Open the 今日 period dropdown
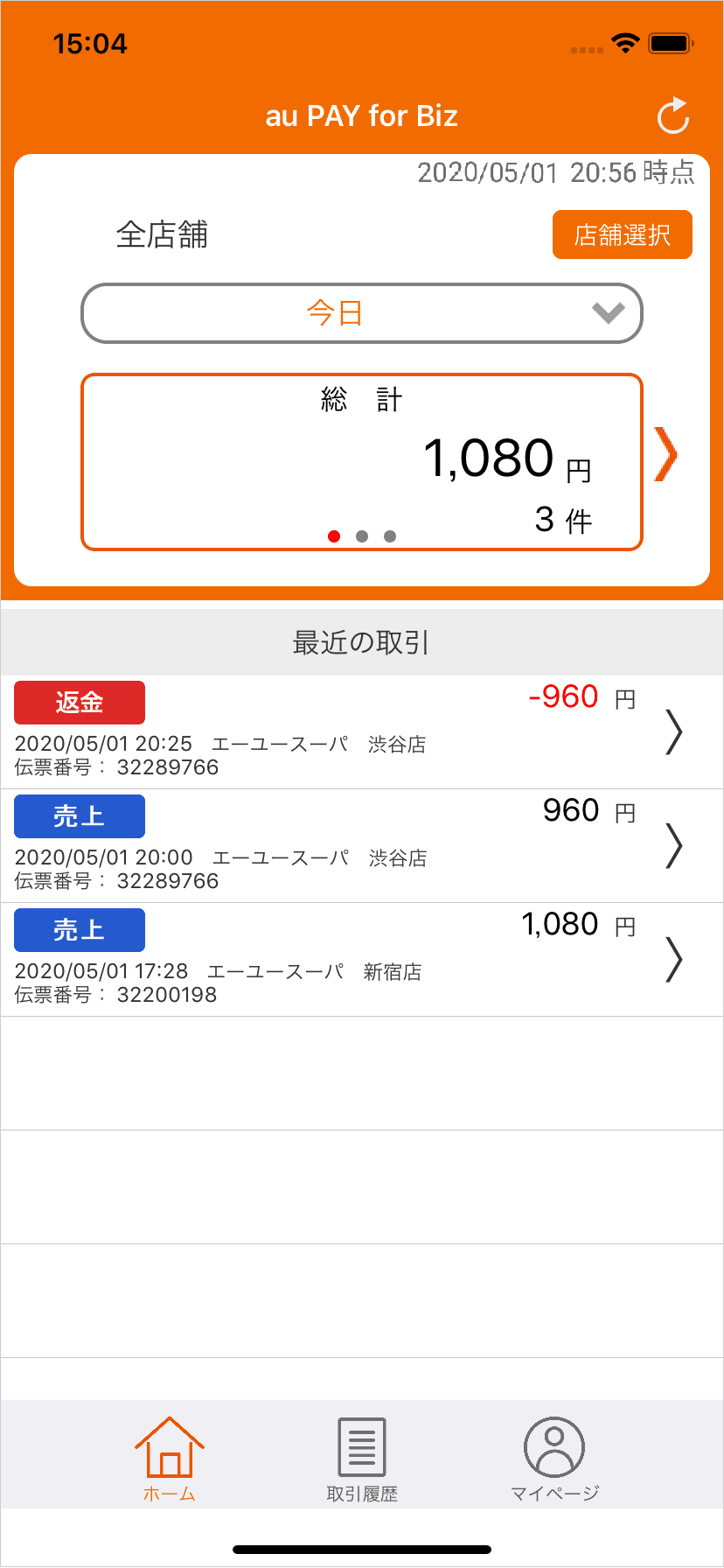Image resolution: width=724 pixels, height=1568 pixels. click(x=362, y=313)
